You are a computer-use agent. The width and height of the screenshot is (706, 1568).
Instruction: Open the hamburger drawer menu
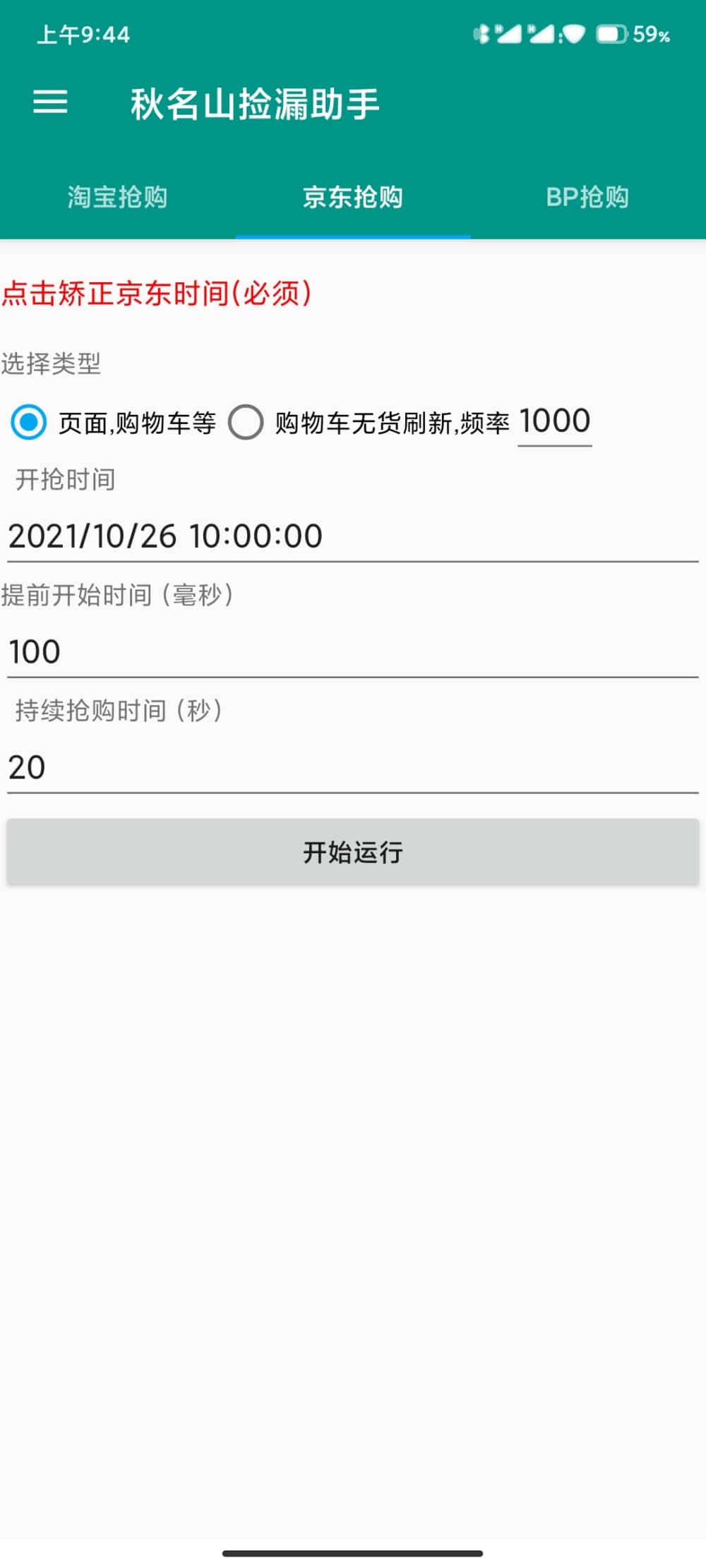(x=50, y=102)
